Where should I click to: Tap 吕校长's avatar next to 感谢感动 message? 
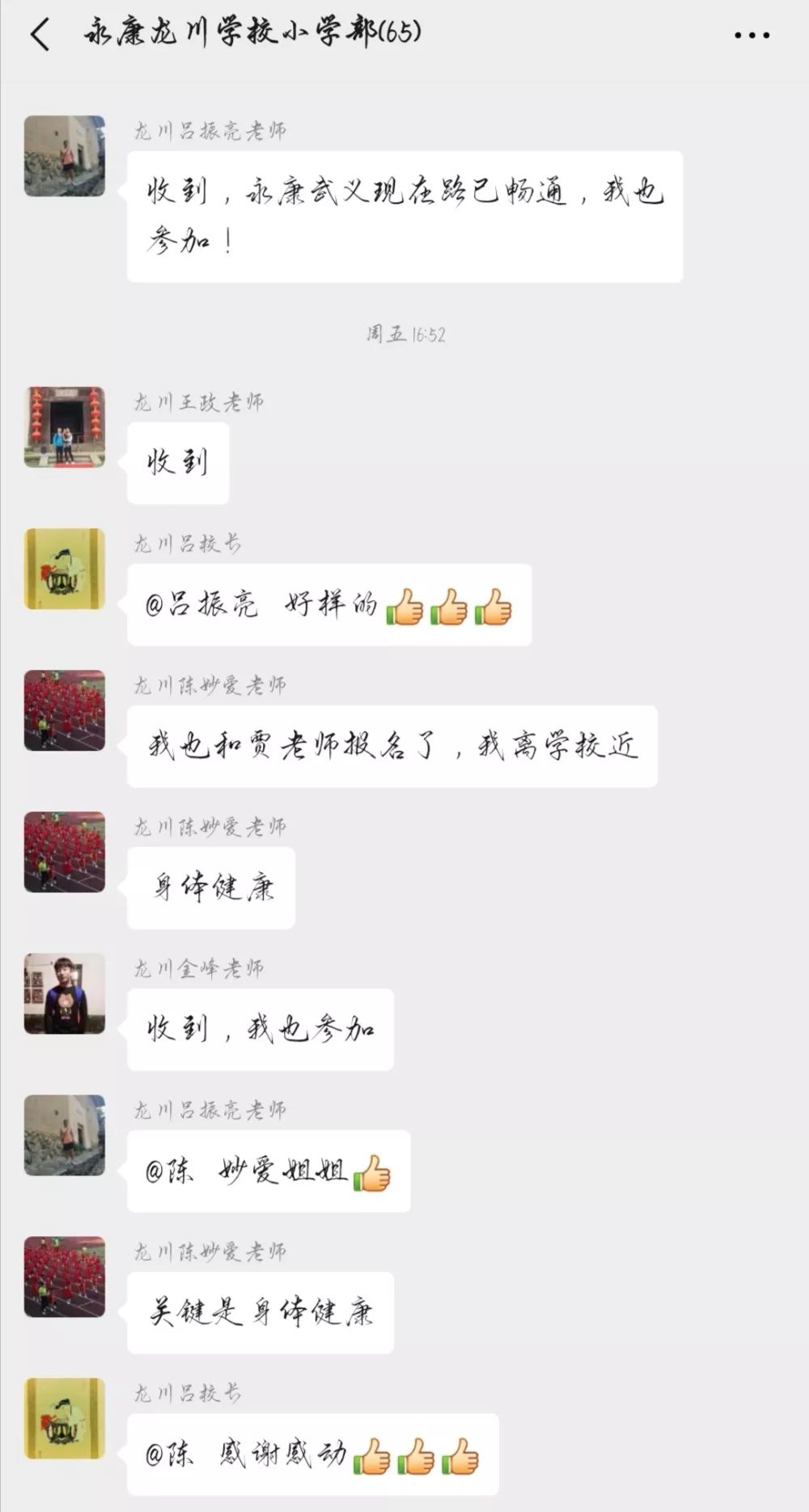click(65, 1418)
